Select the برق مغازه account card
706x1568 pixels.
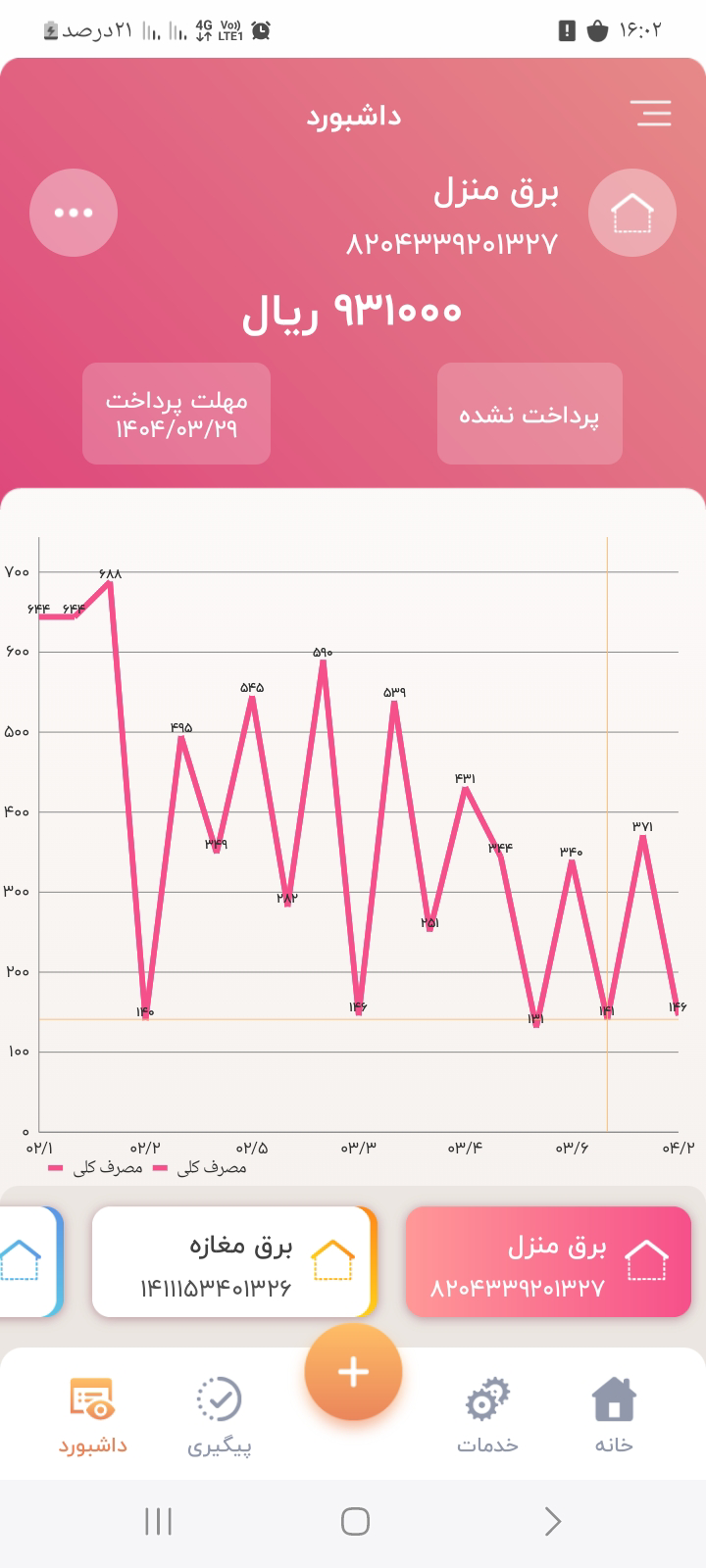[x=234, y=1261]
